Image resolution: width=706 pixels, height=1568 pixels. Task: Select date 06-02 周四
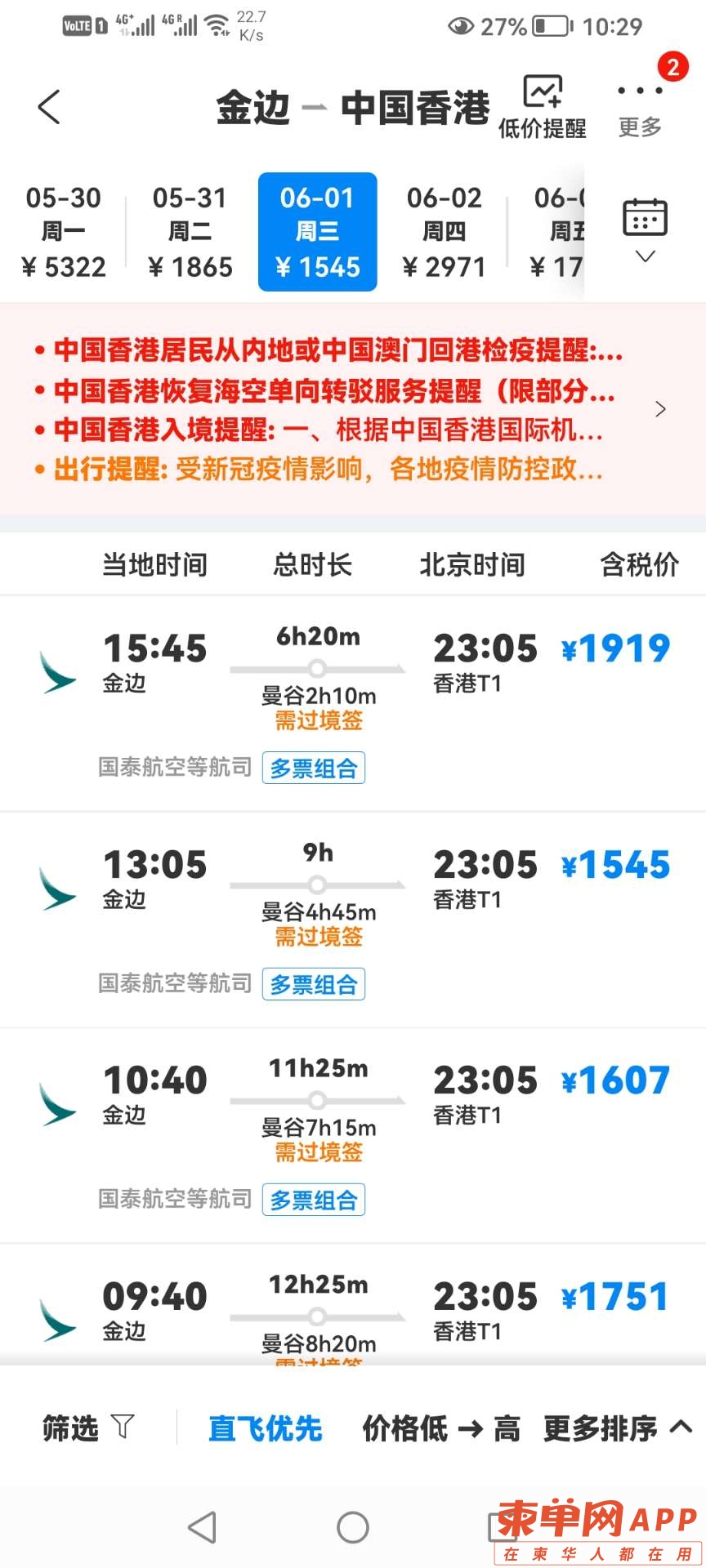[445, 232]
